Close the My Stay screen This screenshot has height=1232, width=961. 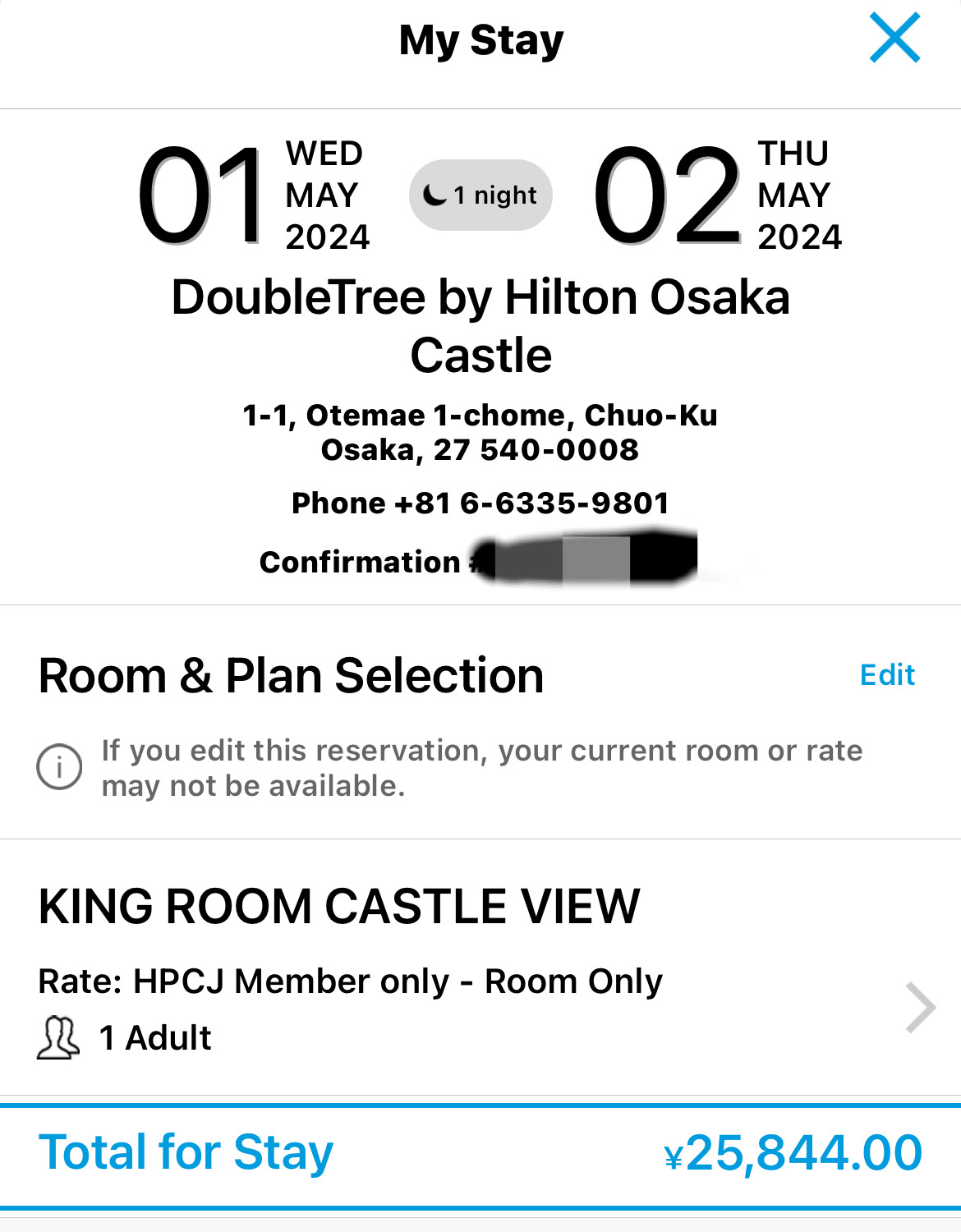coord(894,39)
